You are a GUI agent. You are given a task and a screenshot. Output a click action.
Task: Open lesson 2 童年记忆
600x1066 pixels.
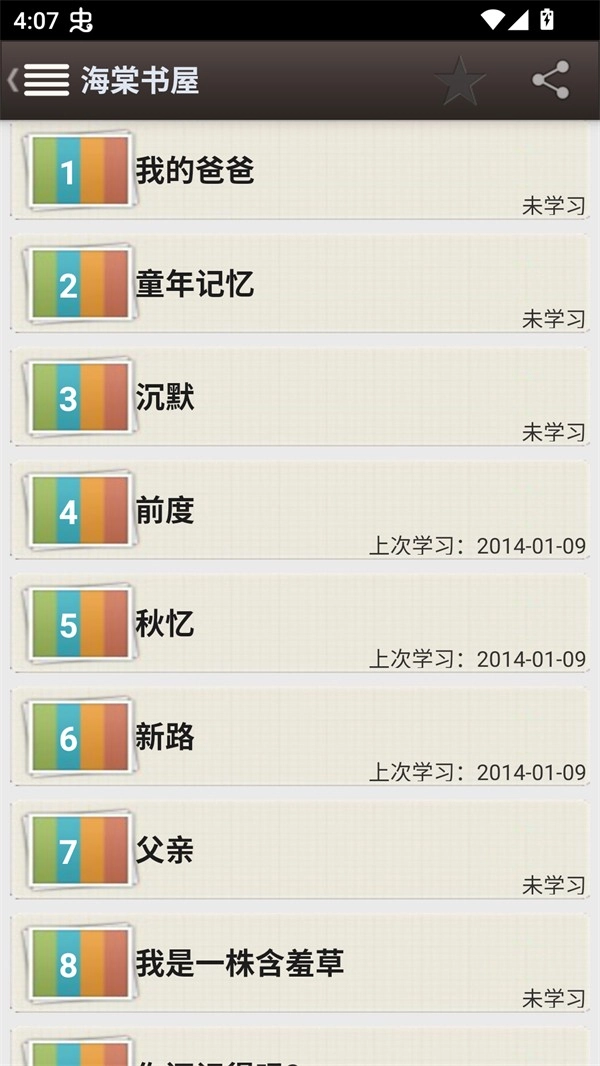[x=298, y=285]
